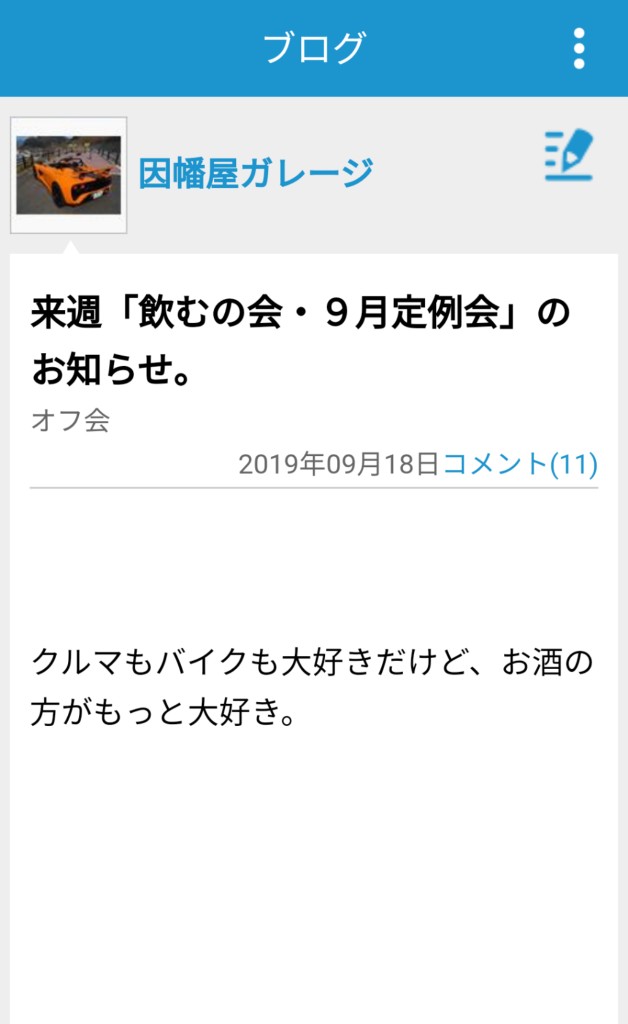Open the three-dot overflow menu
This screenshot has width=628, height=1024.
pyautogui.click(x=578, y=48)
